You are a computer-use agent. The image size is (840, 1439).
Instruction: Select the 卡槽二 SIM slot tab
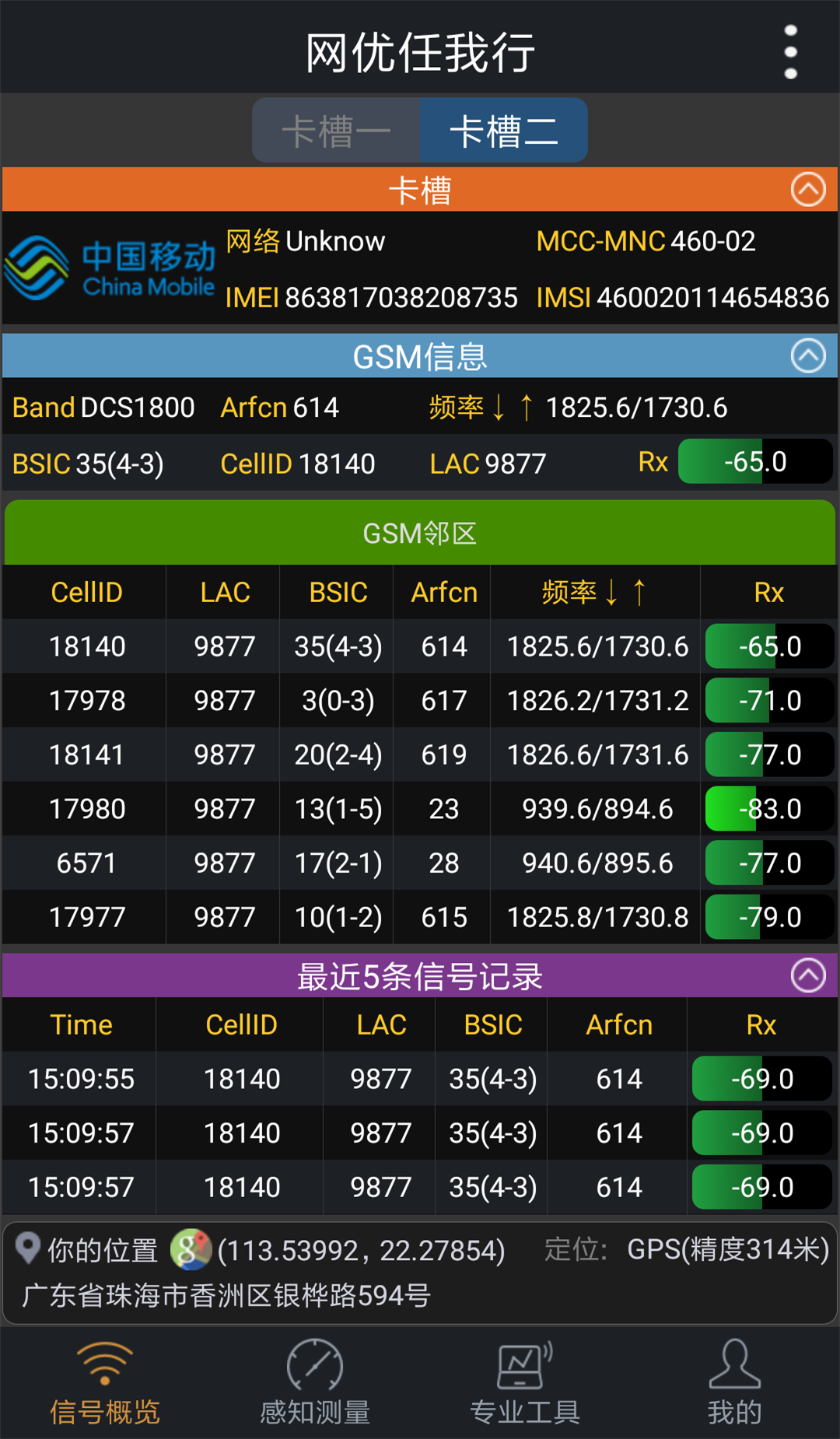click(503, 131)
